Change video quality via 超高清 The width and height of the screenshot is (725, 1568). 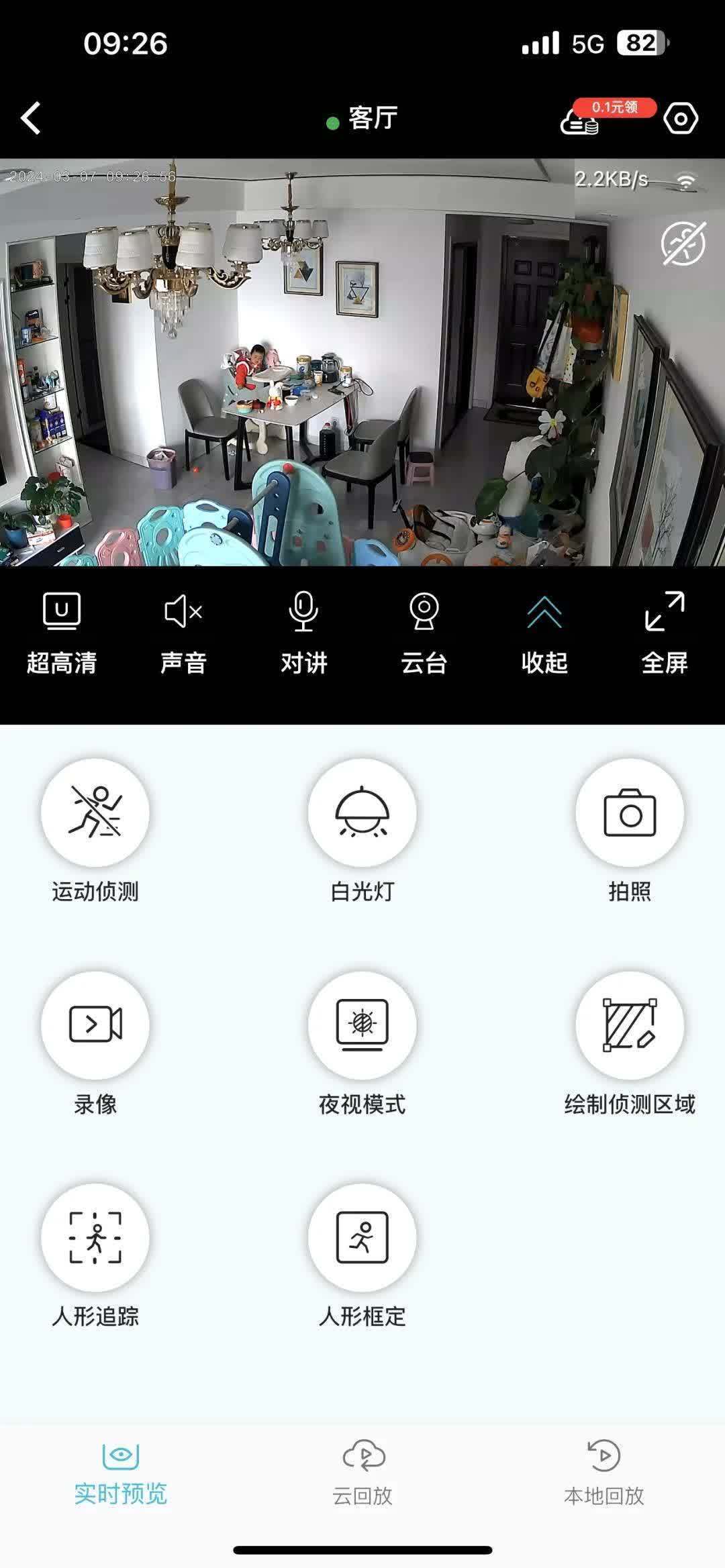(x=62, y=632)
